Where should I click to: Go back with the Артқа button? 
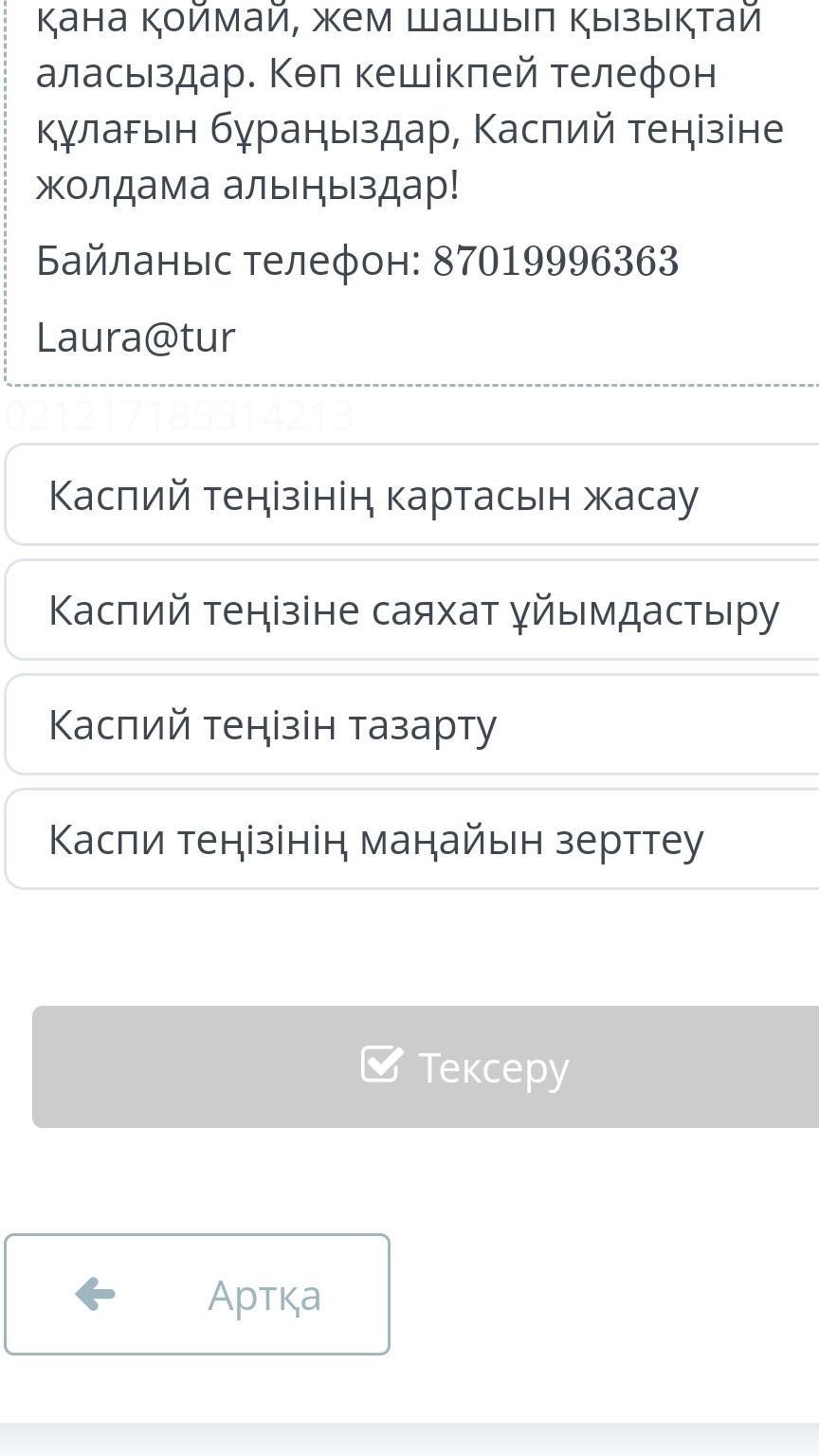(x=197, y=1295)
